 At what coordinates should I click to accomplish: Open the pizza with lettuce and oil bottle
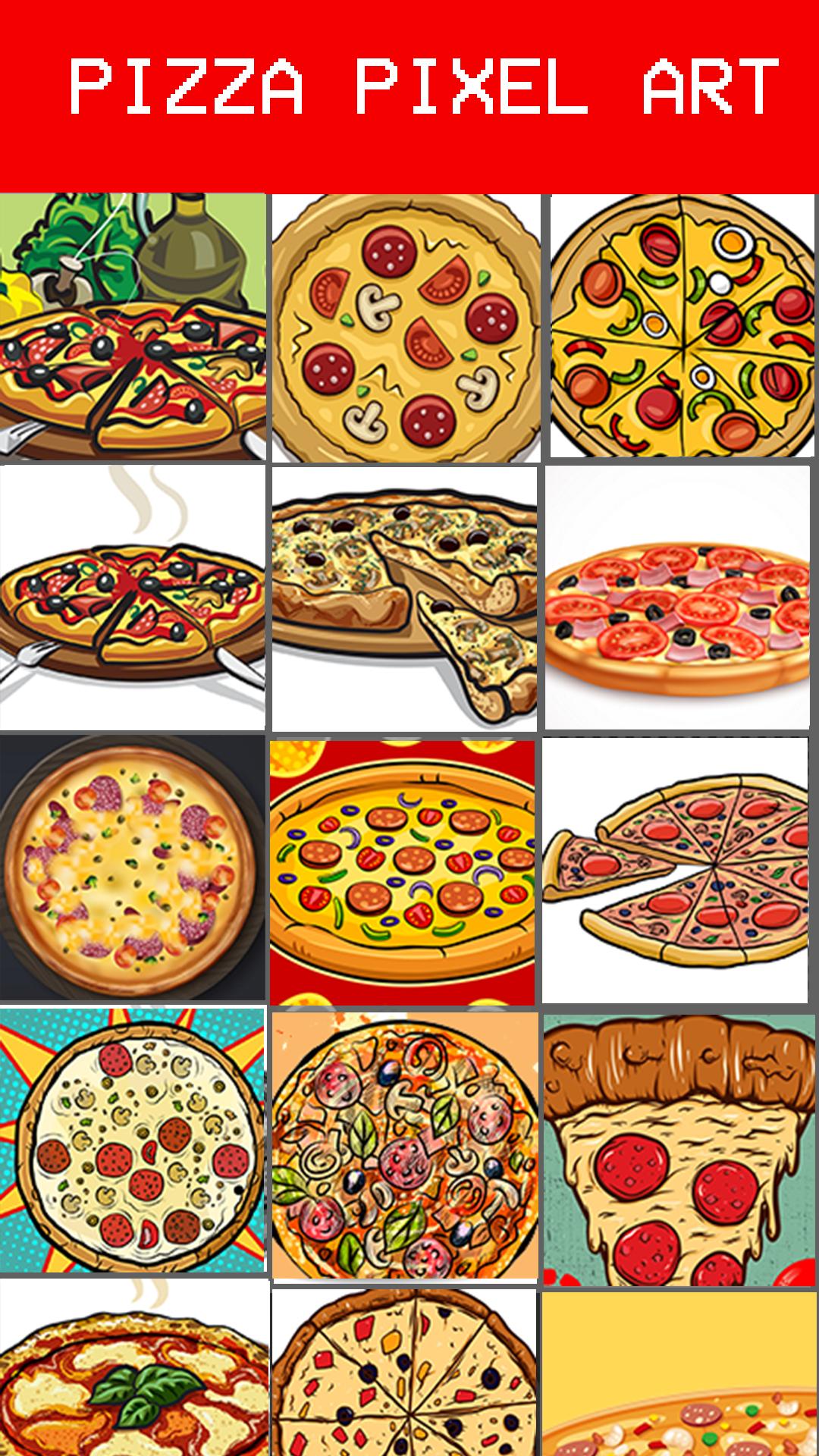click(133, 327)
